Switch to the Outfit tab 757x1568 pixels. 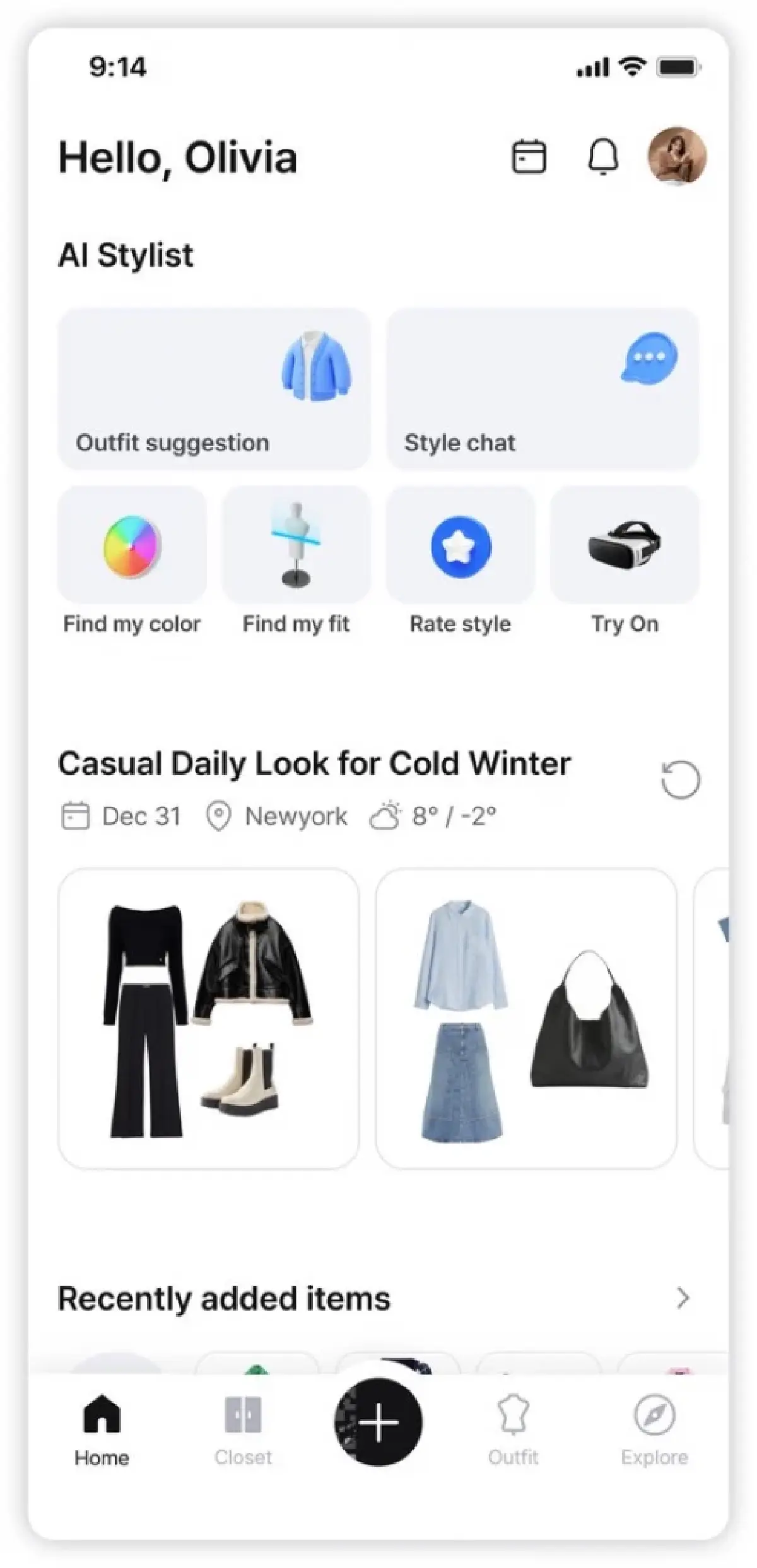pos(513,1430)
